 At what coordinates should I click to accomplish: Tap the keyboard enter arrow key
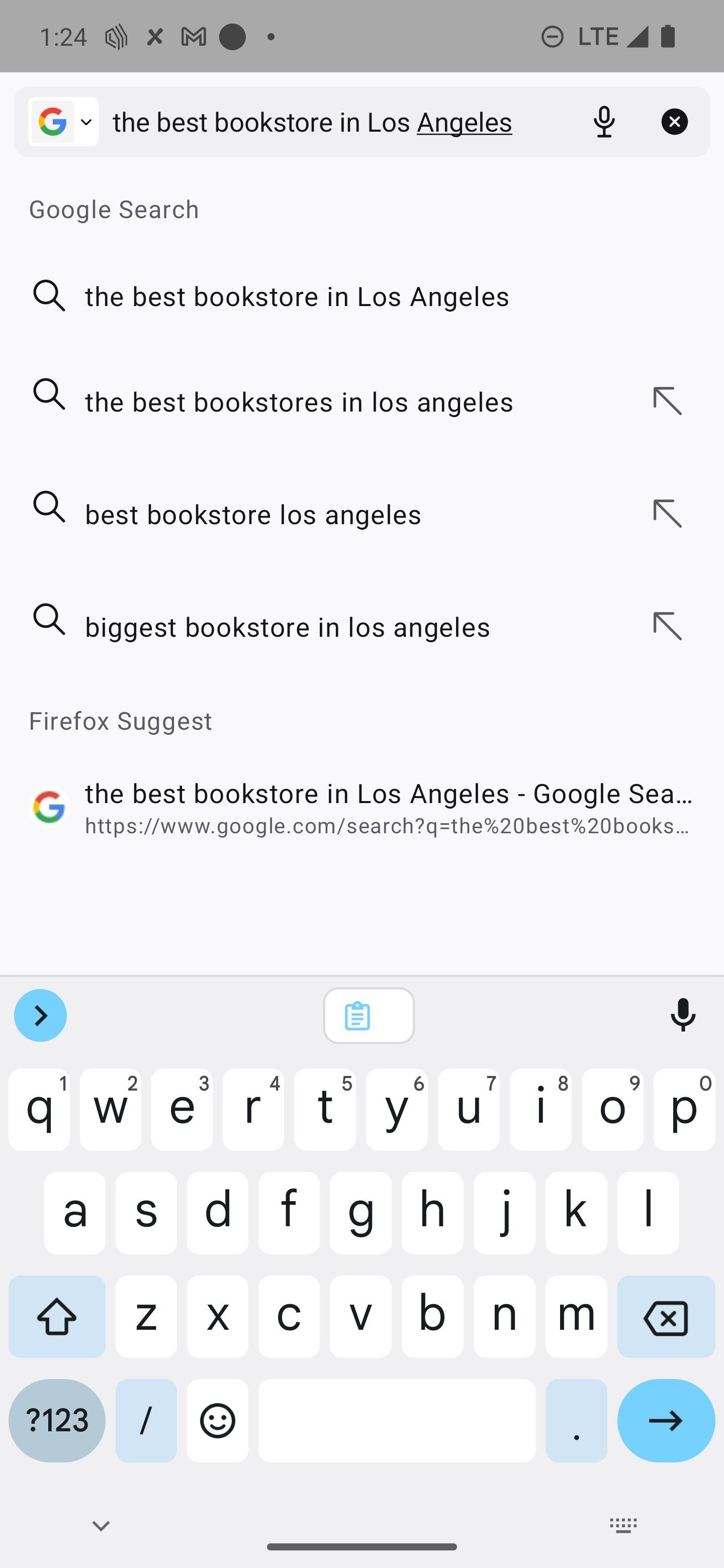(x=666, y=1421)
